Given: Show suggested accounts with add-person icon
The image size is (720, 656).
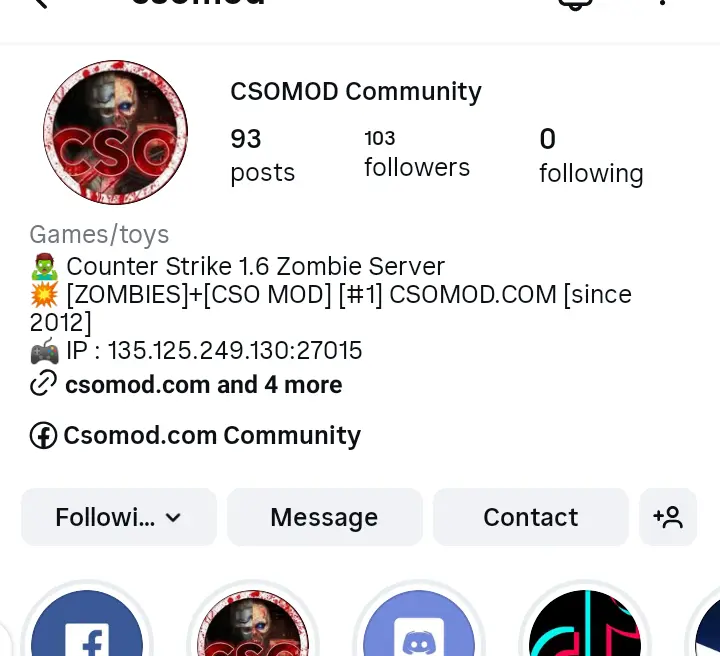Looking at the screenshot, I should point(668,517).
